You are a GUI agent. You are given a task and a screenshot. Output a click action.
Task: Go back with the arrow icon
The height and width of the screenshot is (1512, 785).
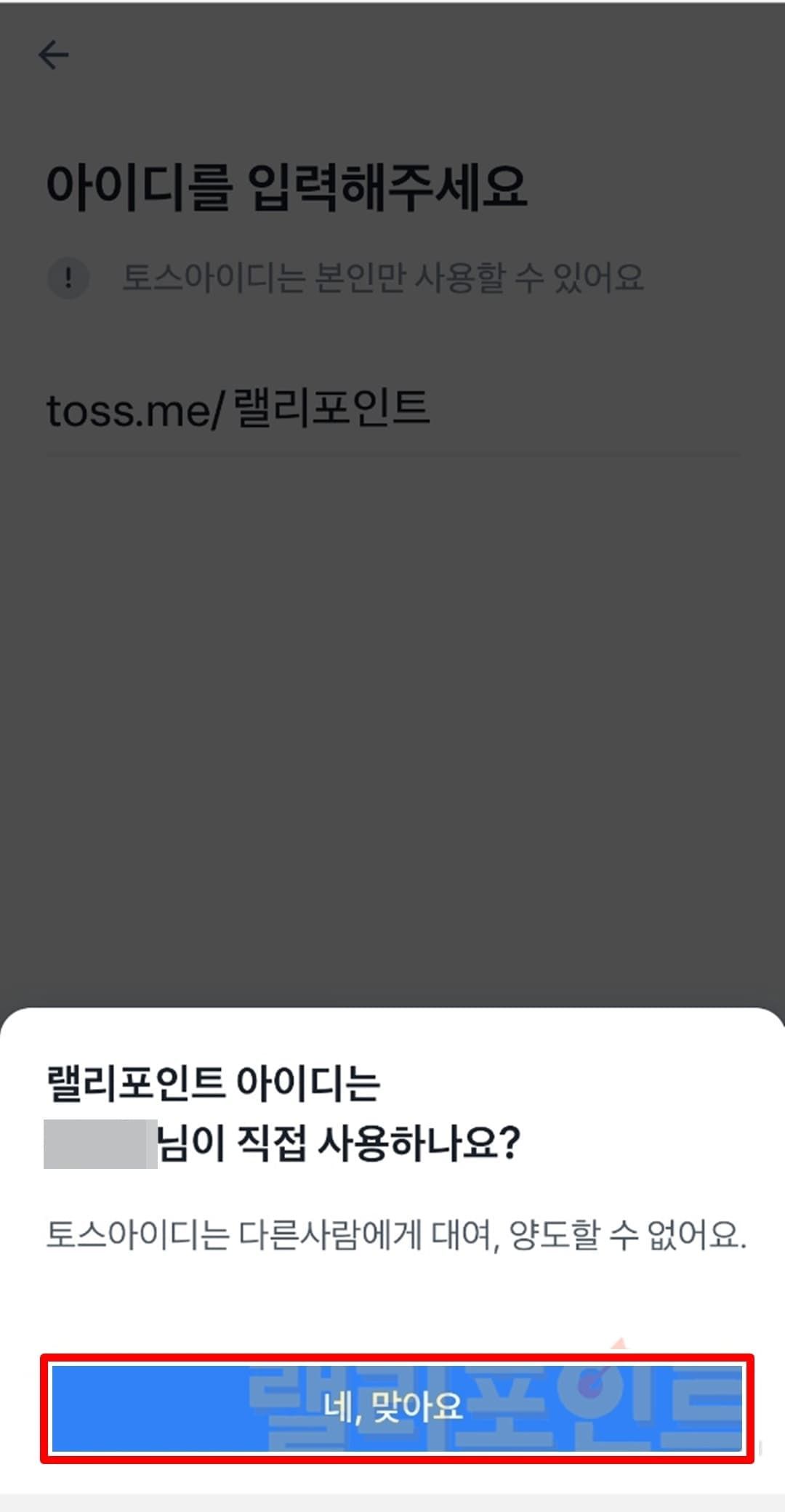coord(53,55)
